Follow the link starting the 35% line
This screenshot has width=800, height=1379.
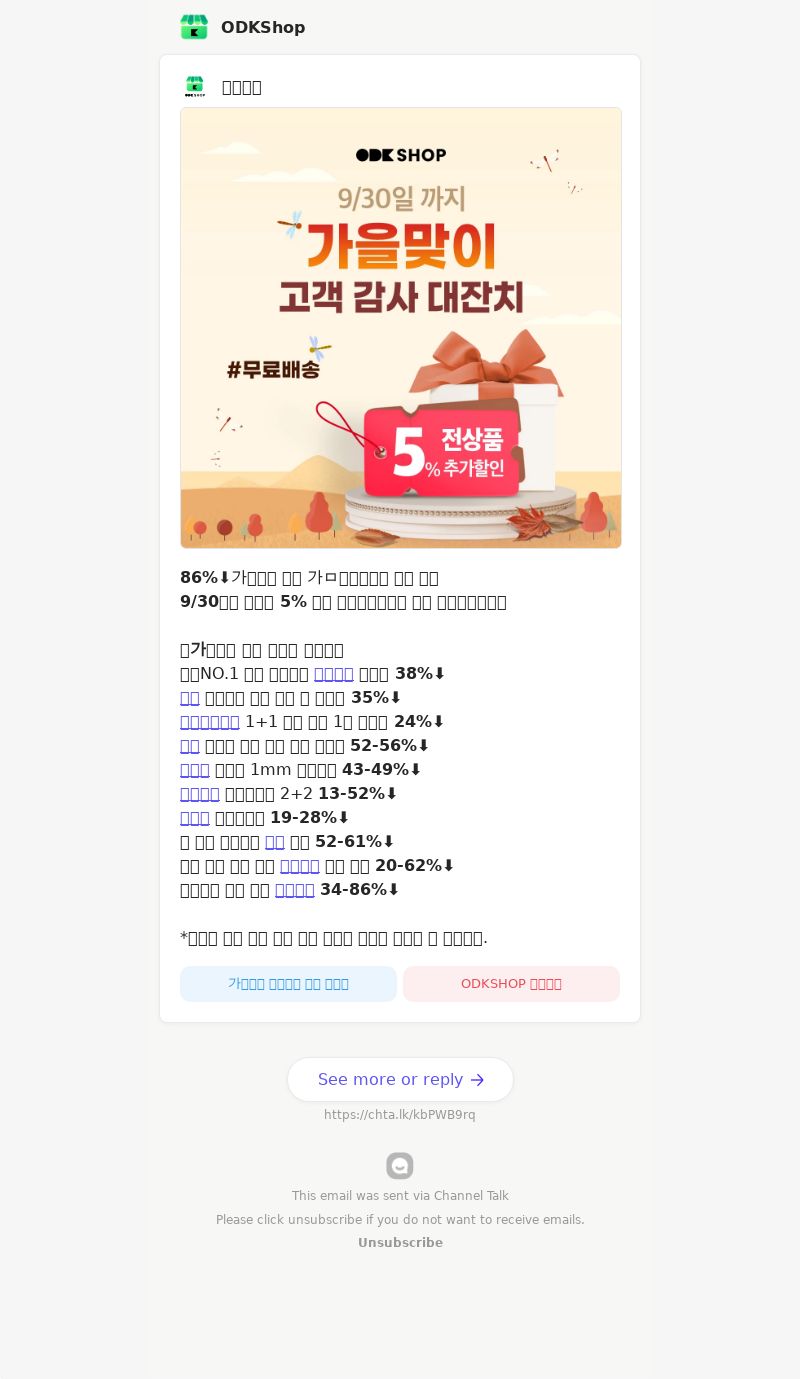[190, 698]
